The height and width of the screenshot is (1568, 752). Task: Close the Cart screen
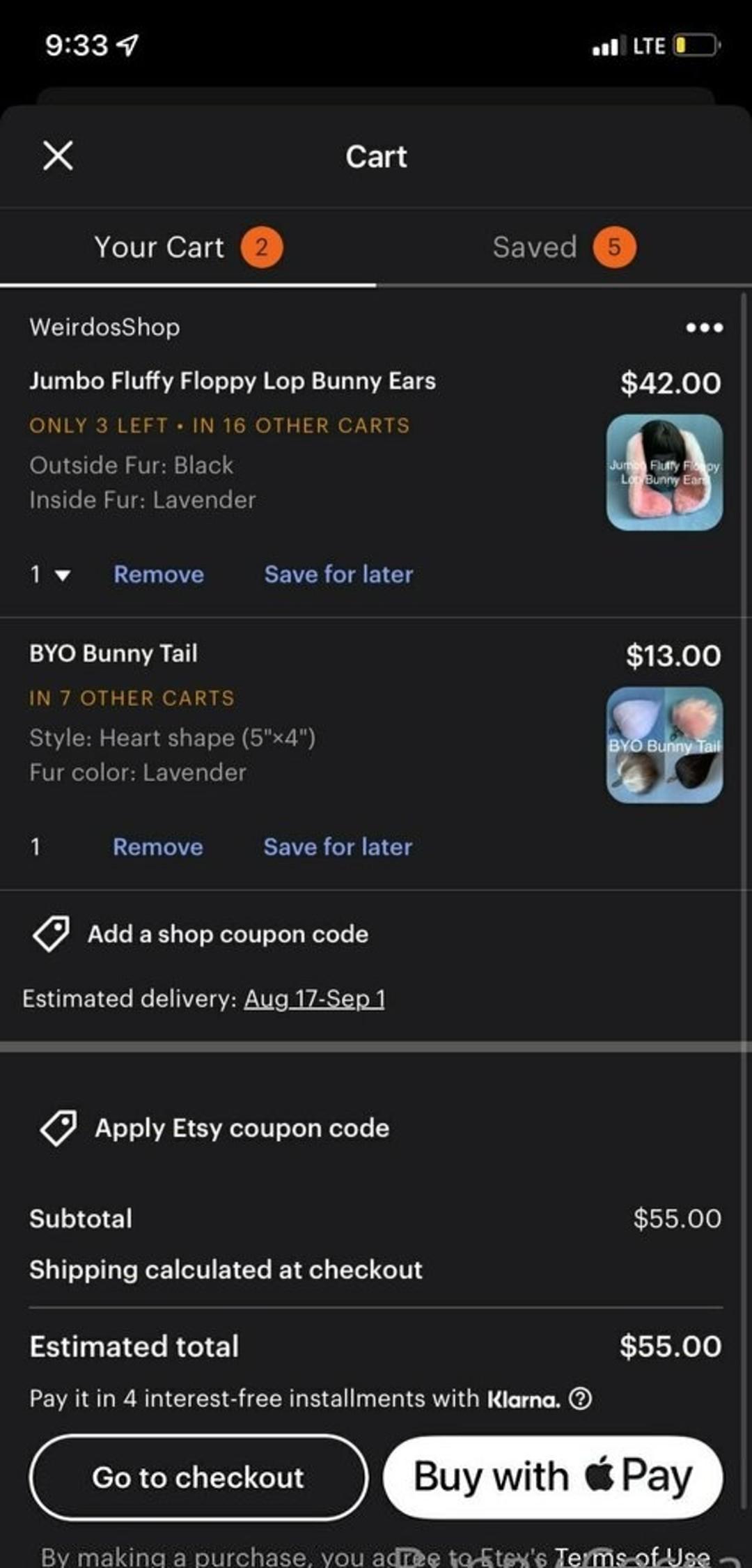tap(58, 155)
